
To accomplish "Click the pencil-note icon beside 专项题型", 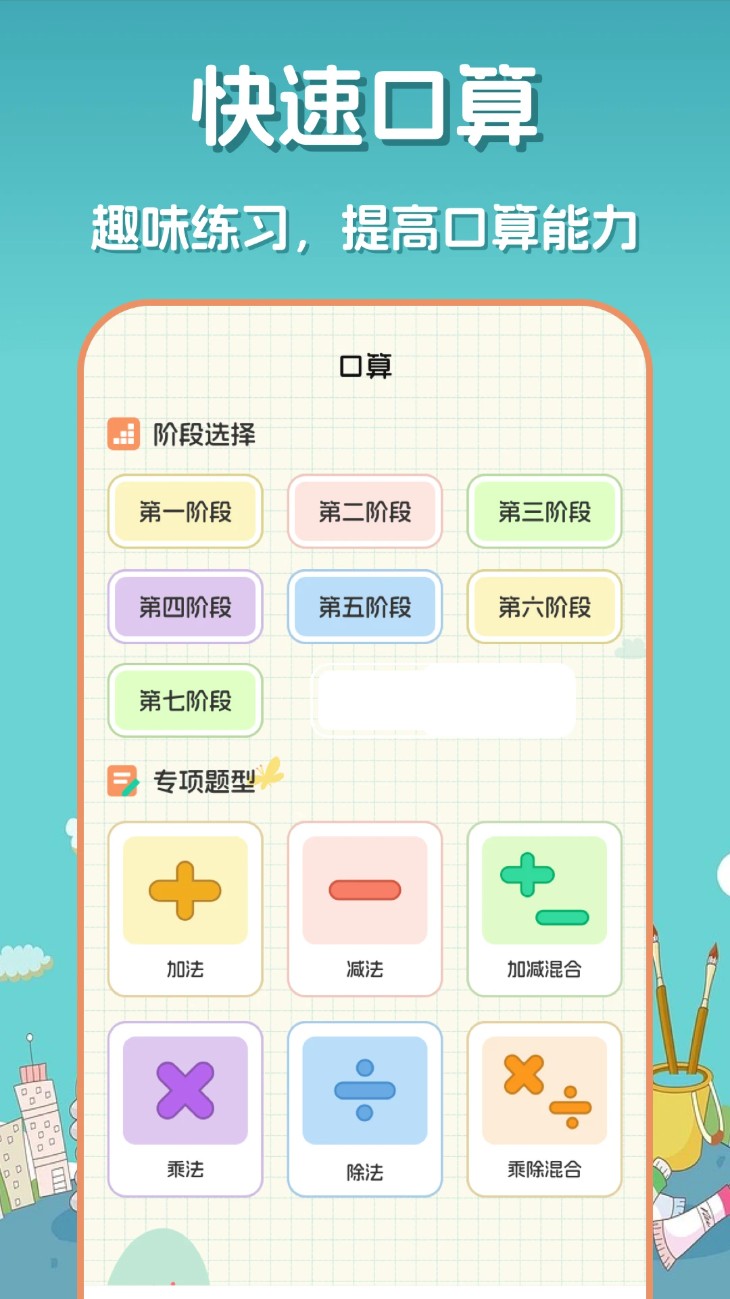I will click(x=122, y=777).
